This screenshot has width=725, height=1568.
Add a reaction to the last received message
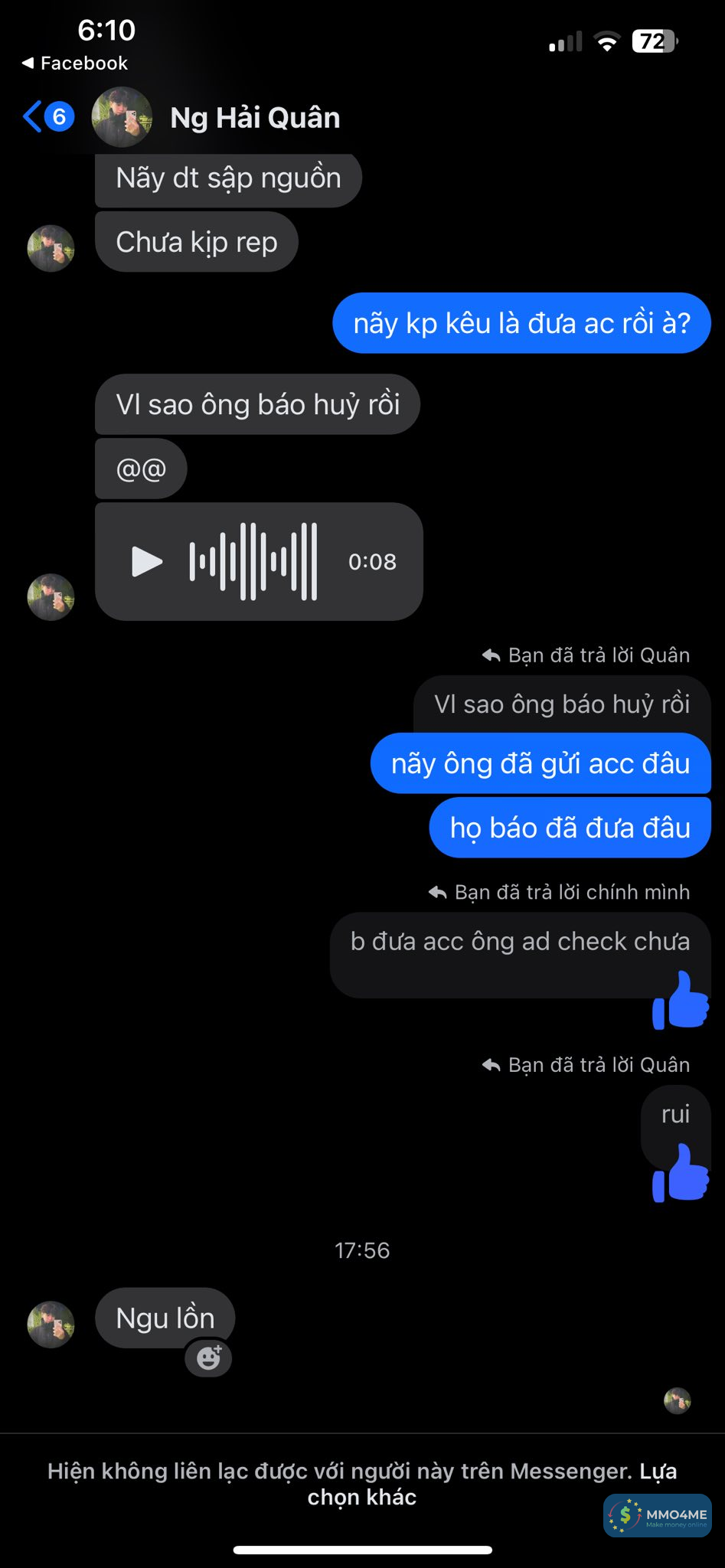tap(208, 1358)
